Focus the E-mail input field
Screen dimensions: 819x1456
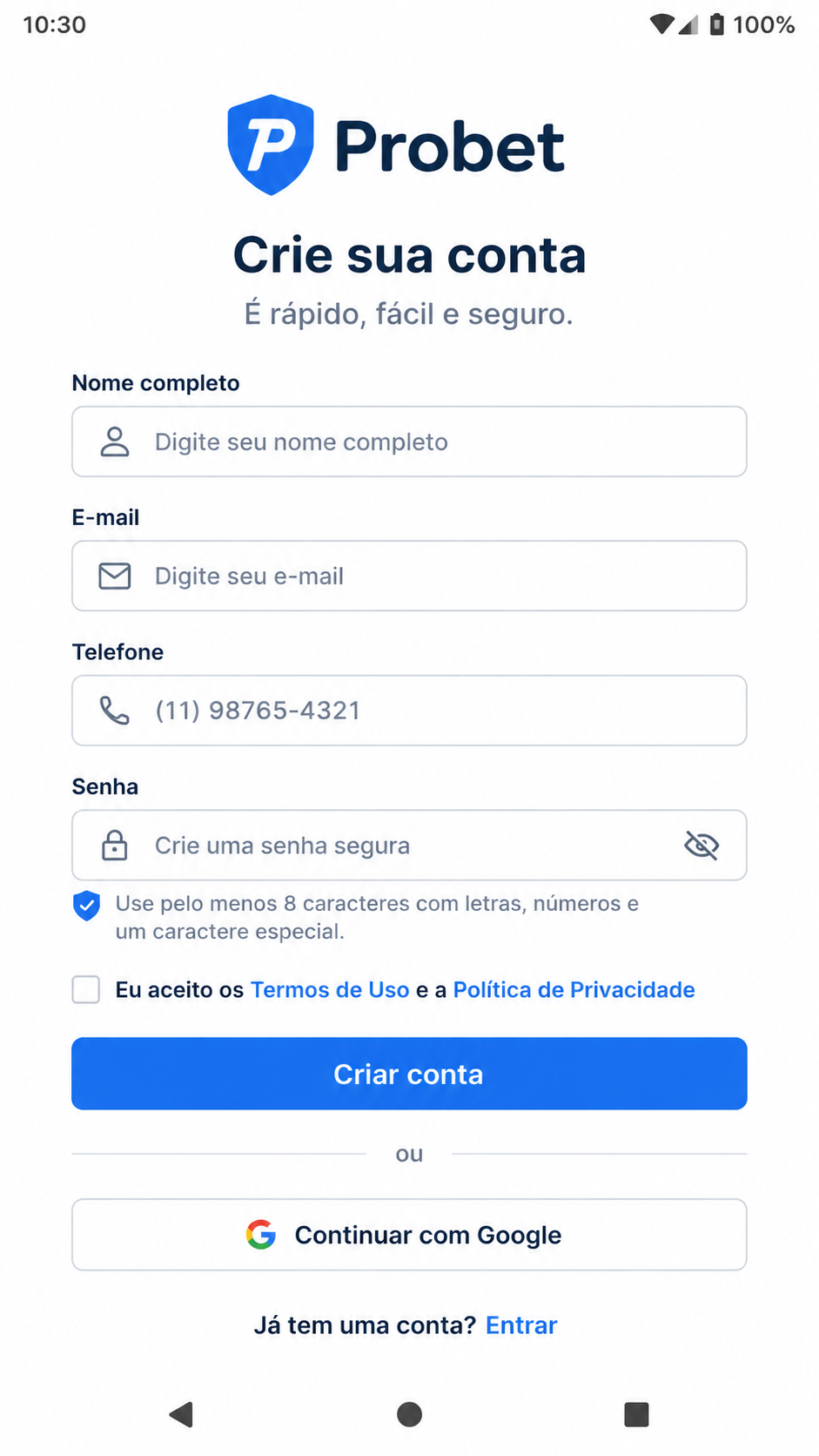point(409,576)
